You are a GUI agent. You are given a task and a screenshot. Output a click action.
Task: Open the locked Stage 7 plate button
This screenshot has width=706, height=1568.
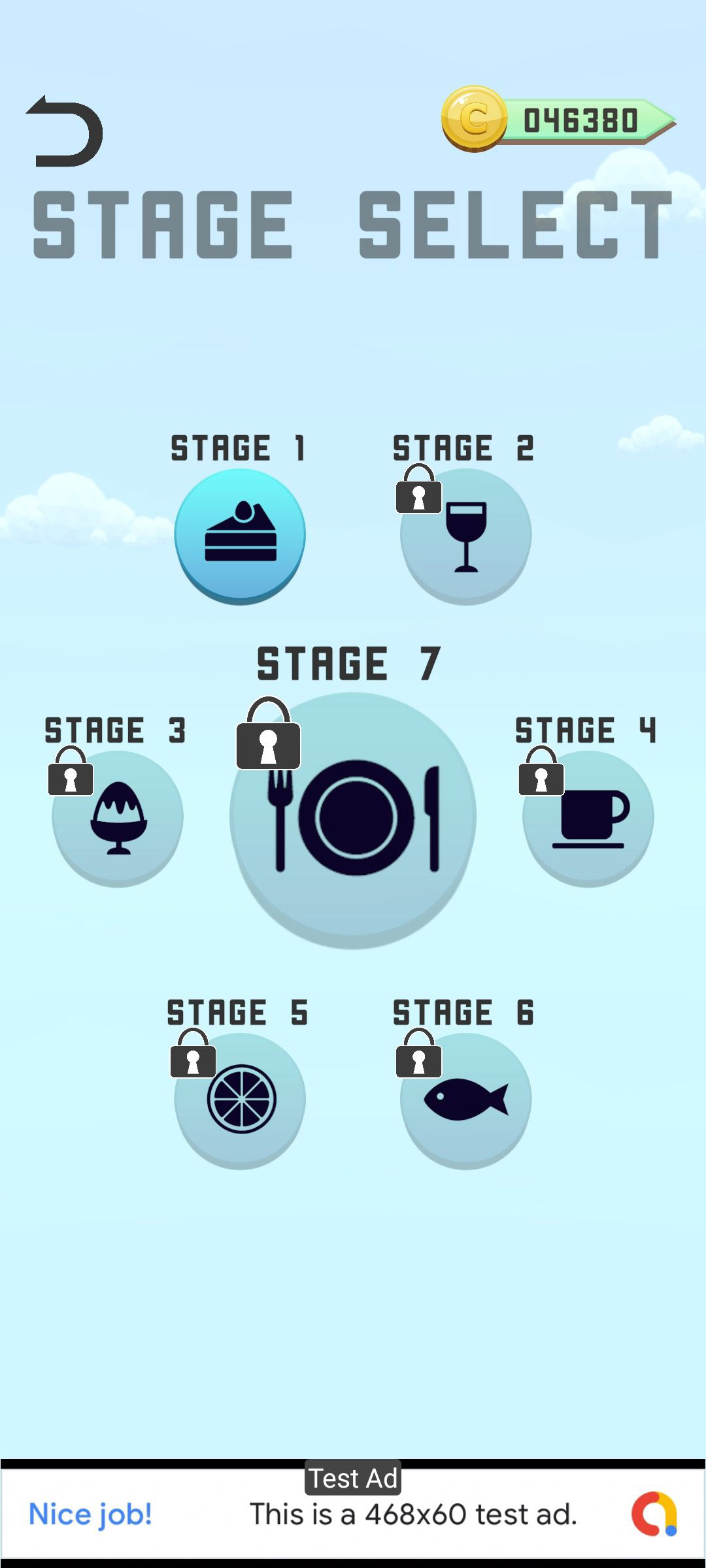[x=353, y=820]
